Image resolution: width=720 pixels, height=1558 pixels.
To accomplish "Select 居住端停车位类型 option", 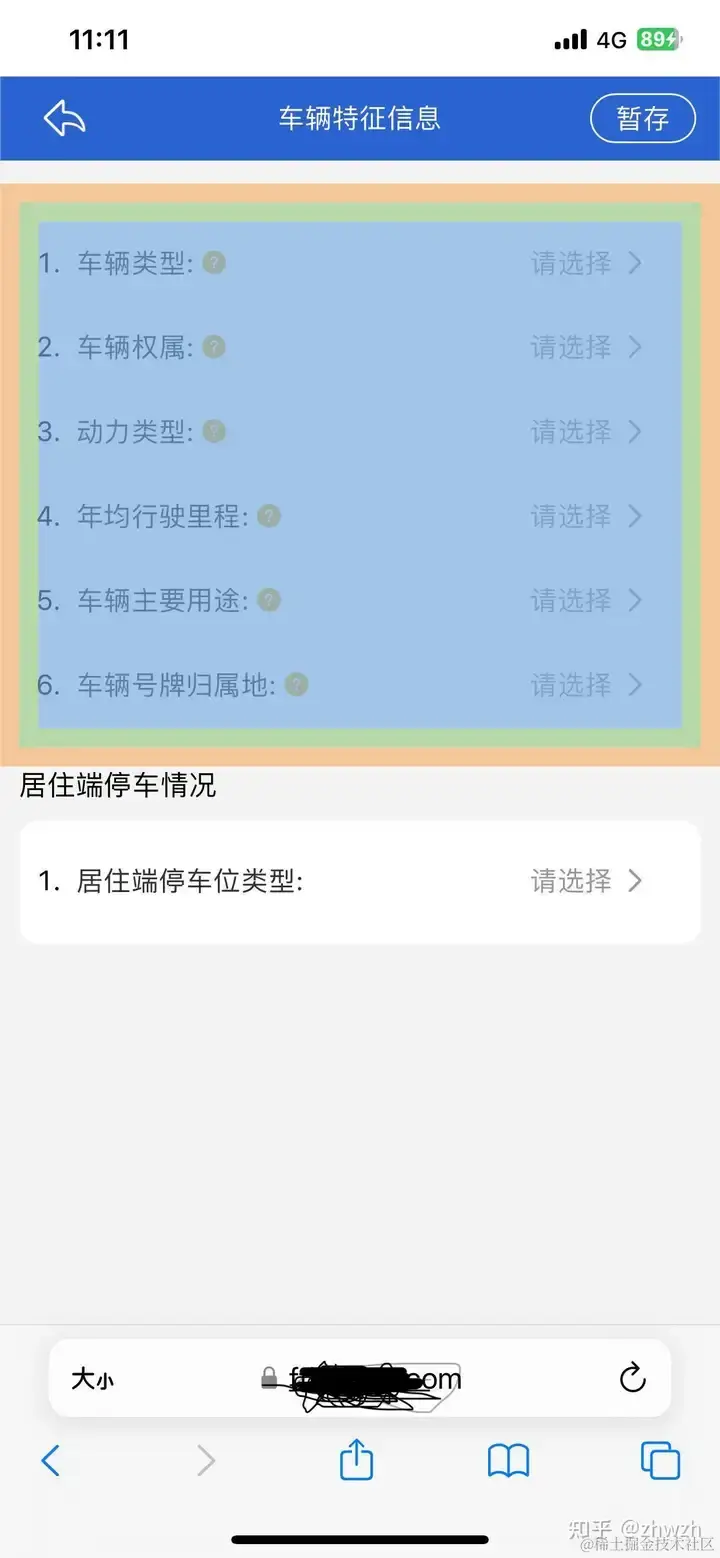I will point(586,881).
